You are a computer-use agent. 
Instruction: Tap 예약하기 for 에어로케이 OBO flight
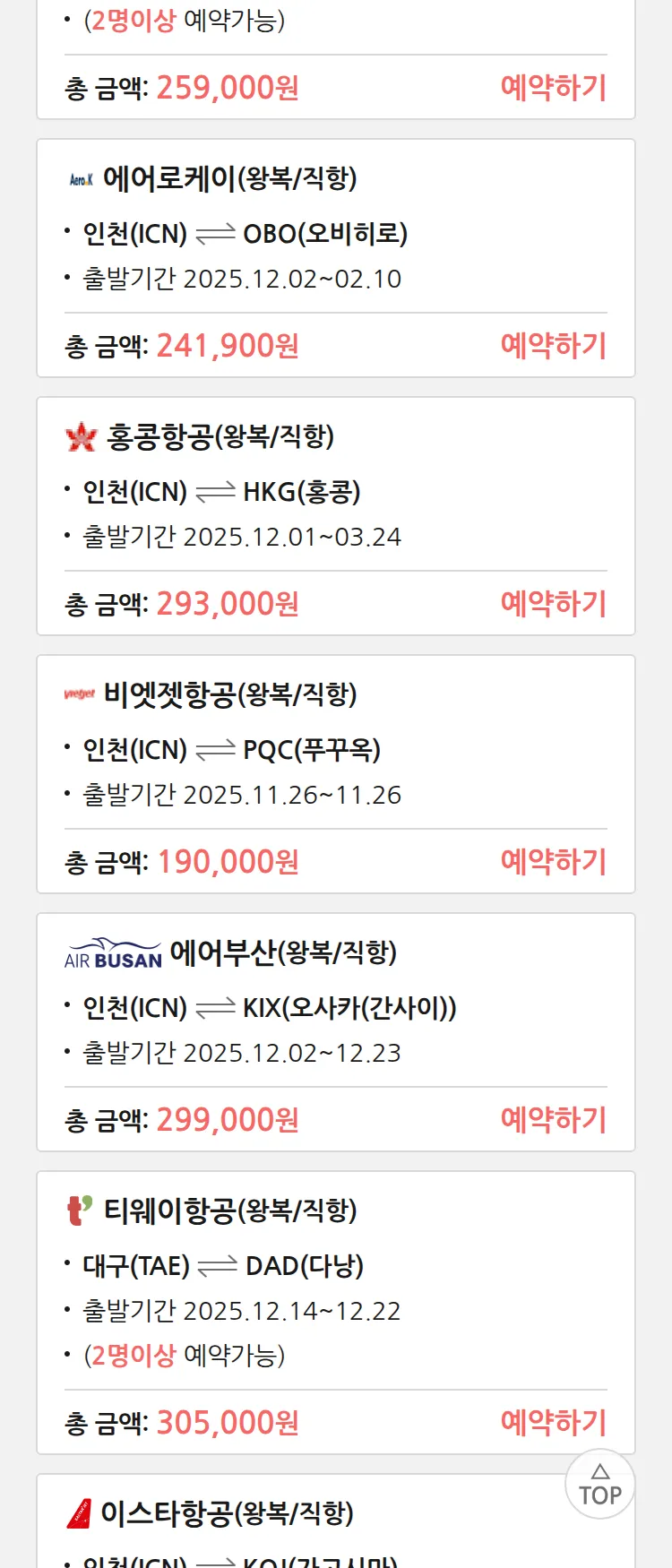(x=553, y=346)
